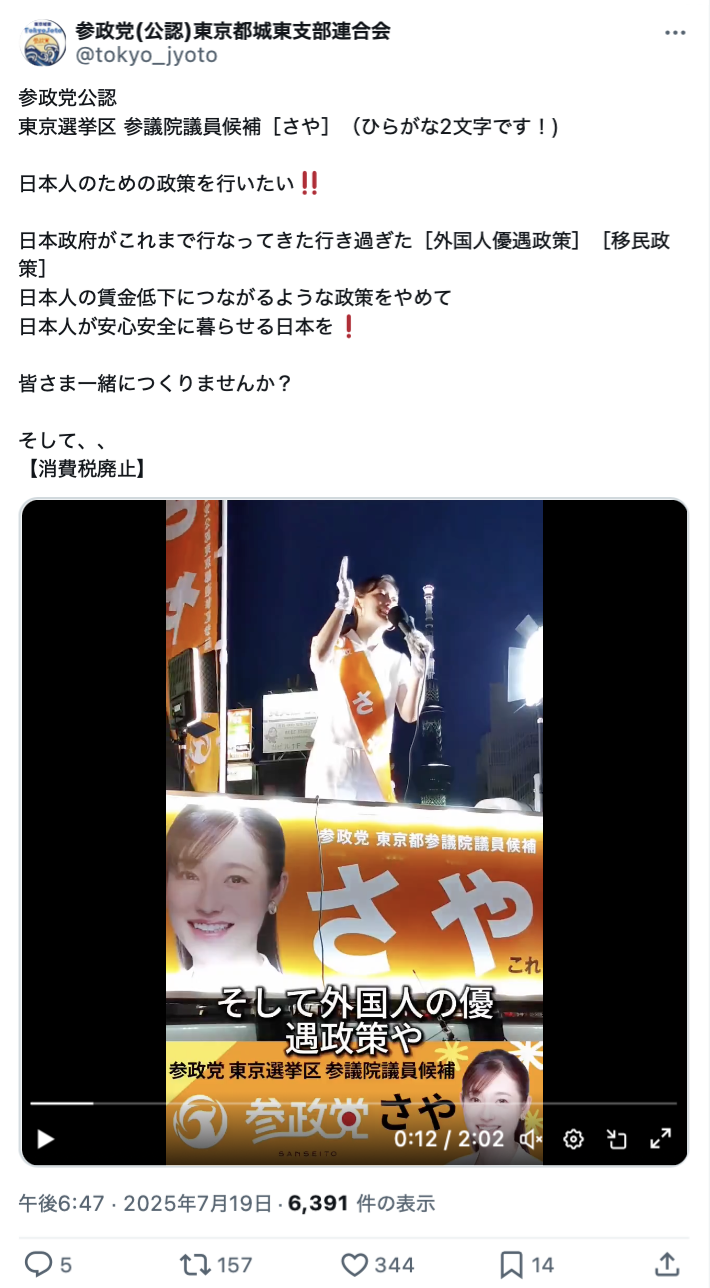710x1288 pixels.
Task: Bookmark this post
Action: pyautogui.click(x=512, y=1265)
